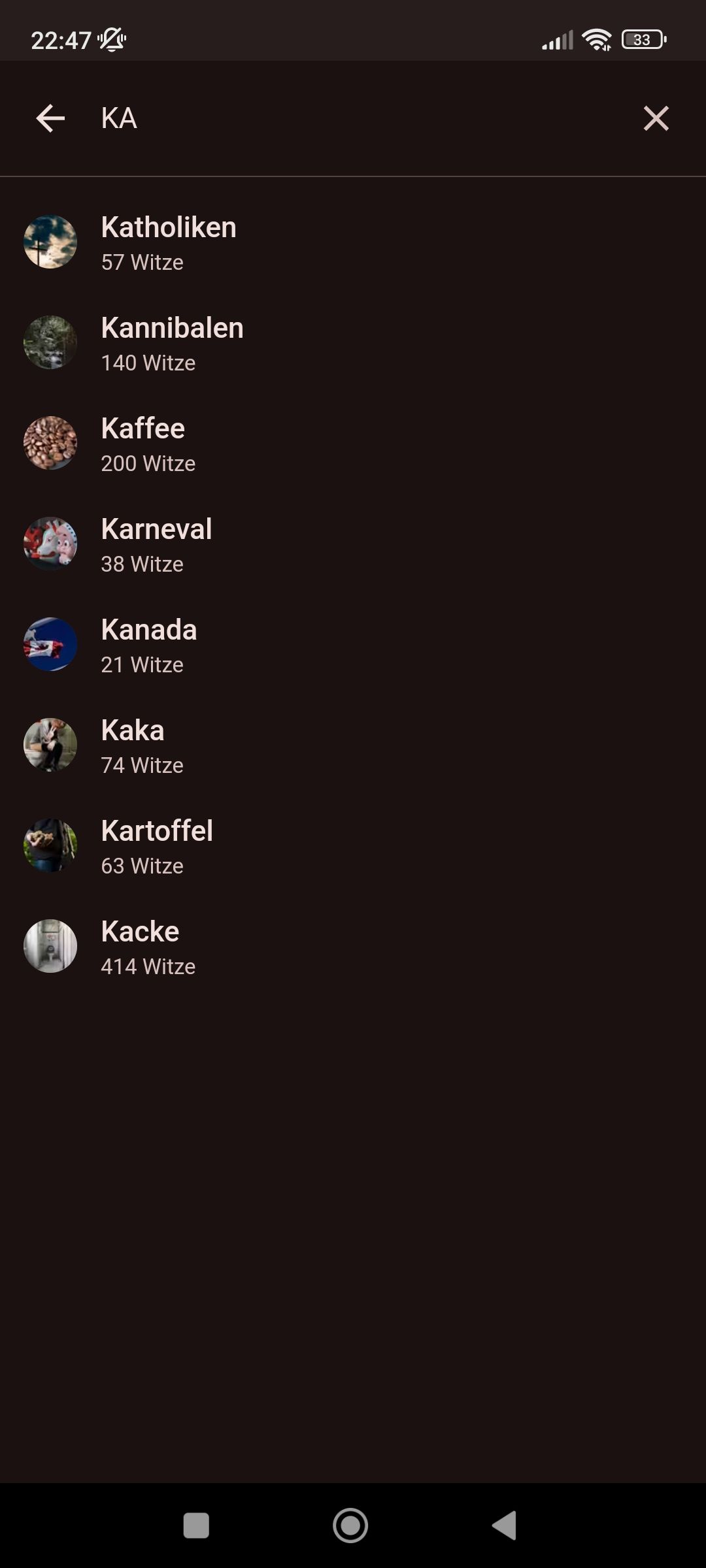Go back using the arrow icon

(x=50, y=118)
